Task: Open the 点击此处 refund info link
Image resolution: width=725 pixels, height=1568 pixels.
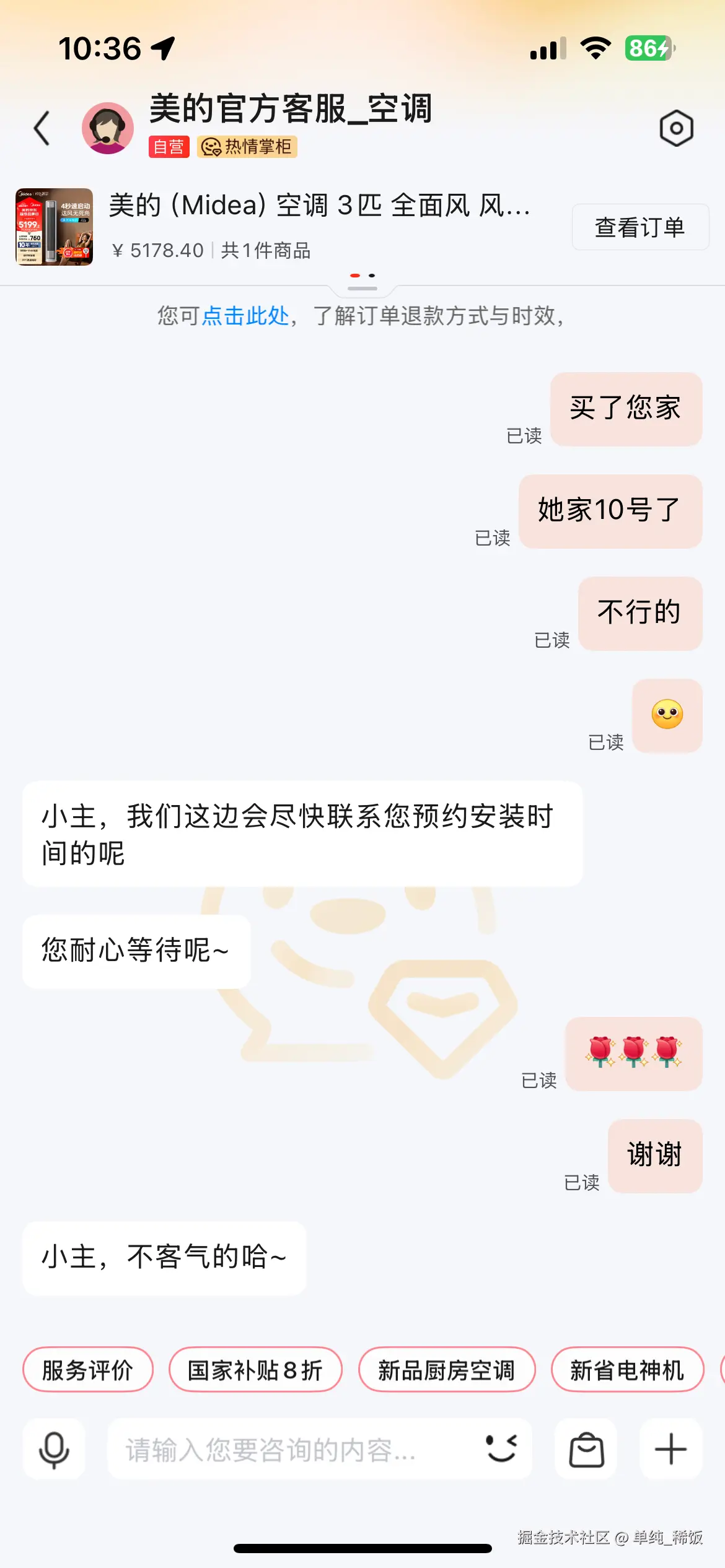Action: point(245,316)
